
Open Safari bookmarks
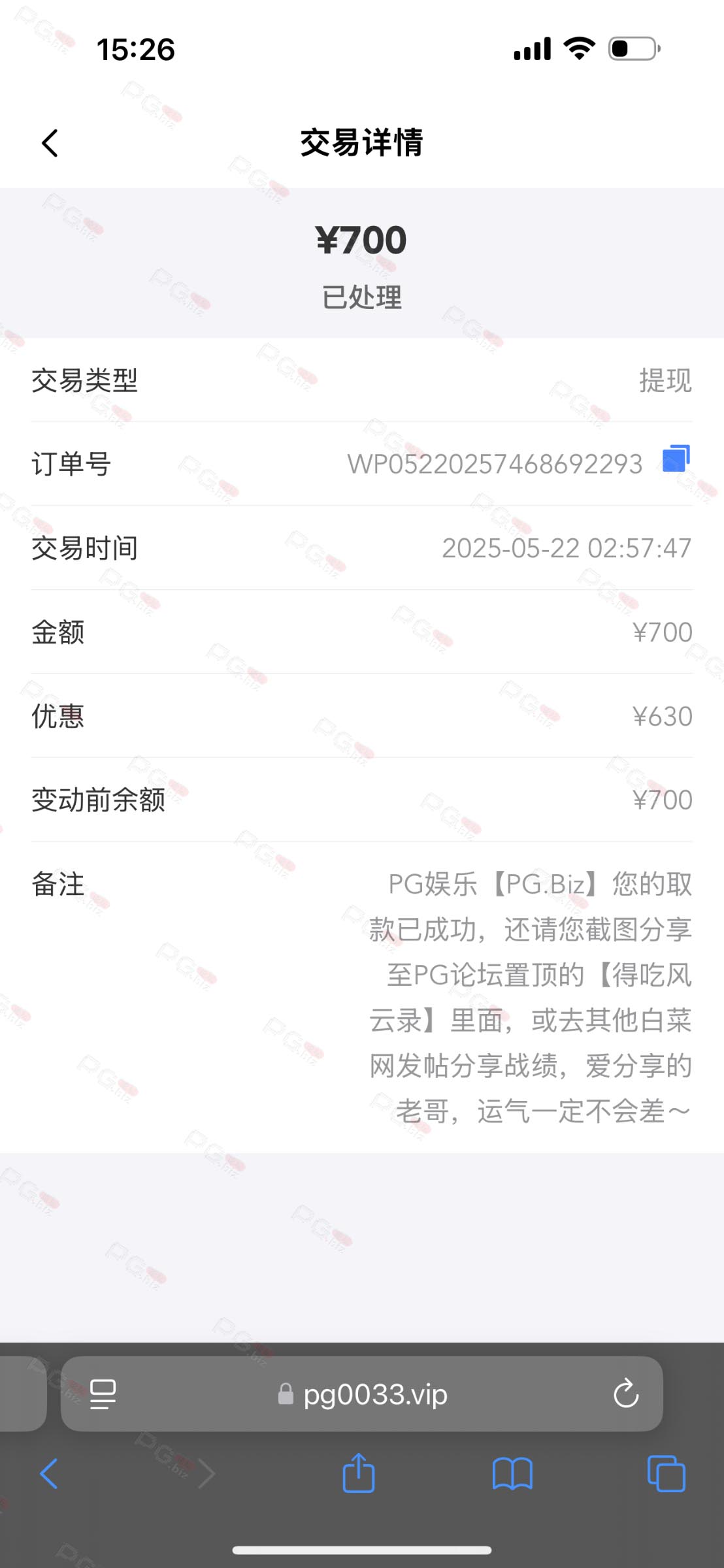coord(512,1474)
